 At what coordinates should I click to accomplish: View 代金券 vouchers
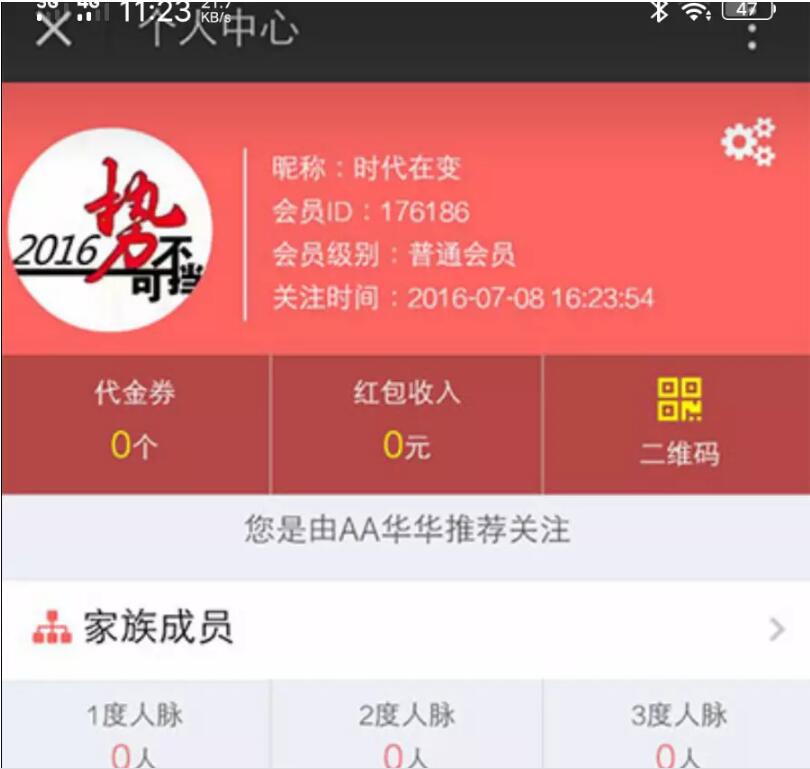135,424
